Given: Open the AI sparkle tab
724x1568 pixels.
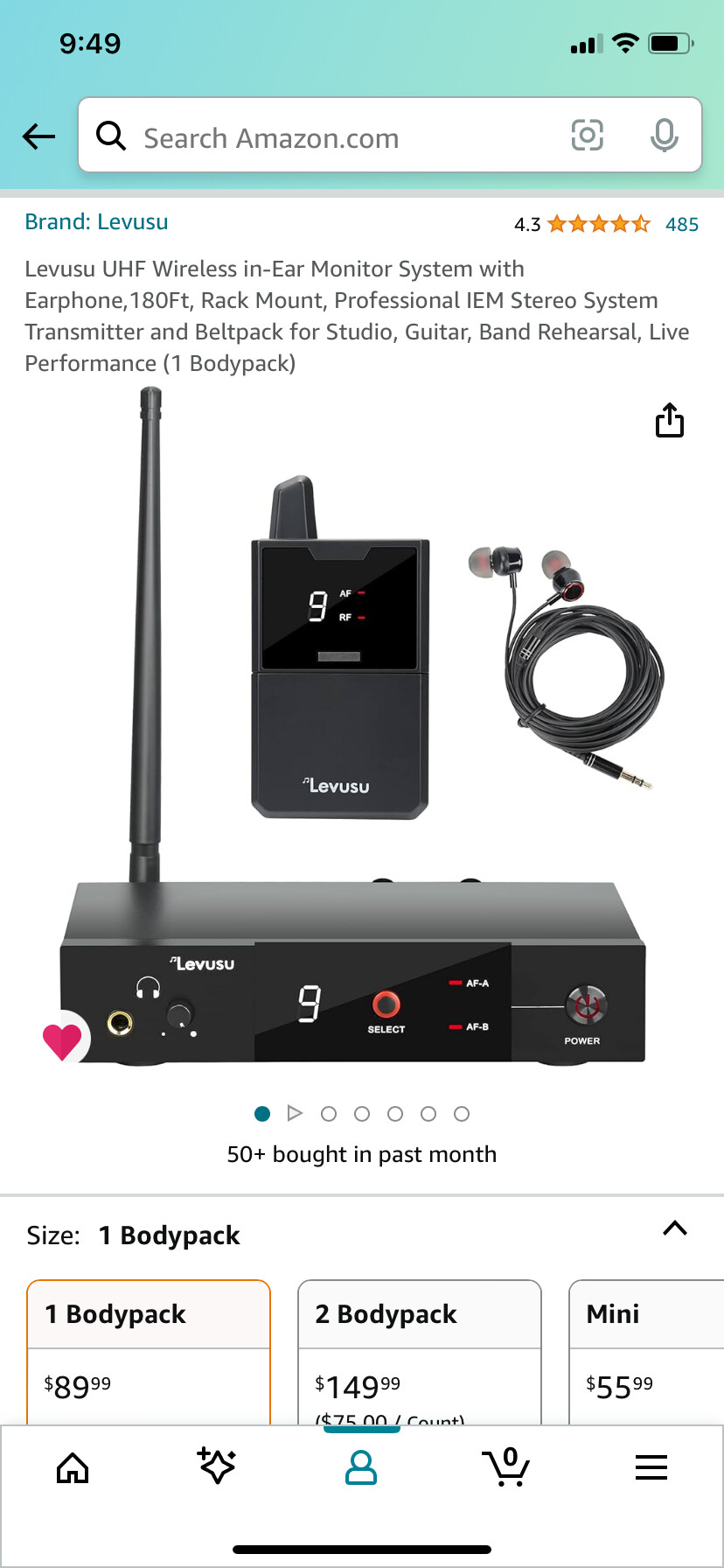Looking at the screenshot, I should pyautogui.click(x=217, y=1466).
